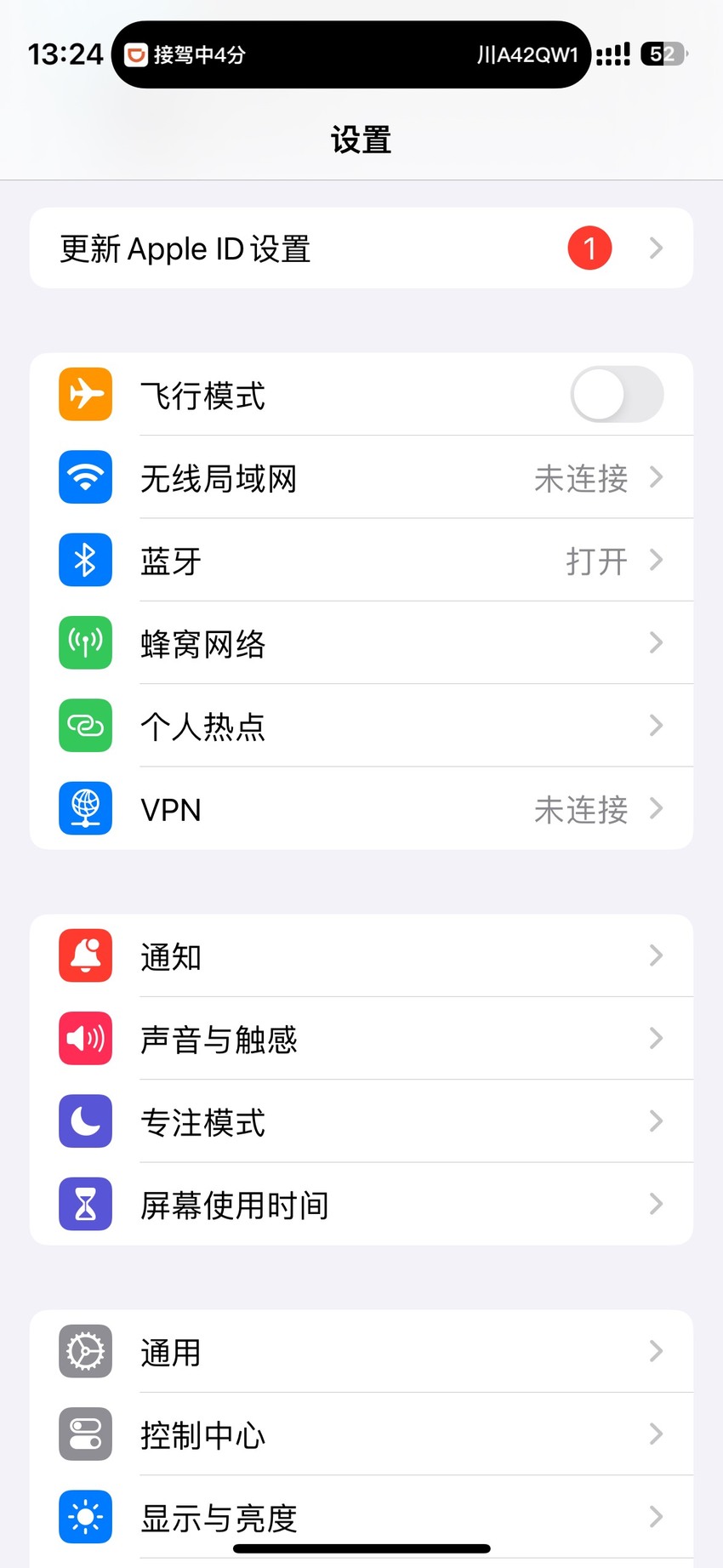This screenshot has width=723, height=1568.
Task: Toggle the 飞行模式 switch
Action: coord(617,395)
